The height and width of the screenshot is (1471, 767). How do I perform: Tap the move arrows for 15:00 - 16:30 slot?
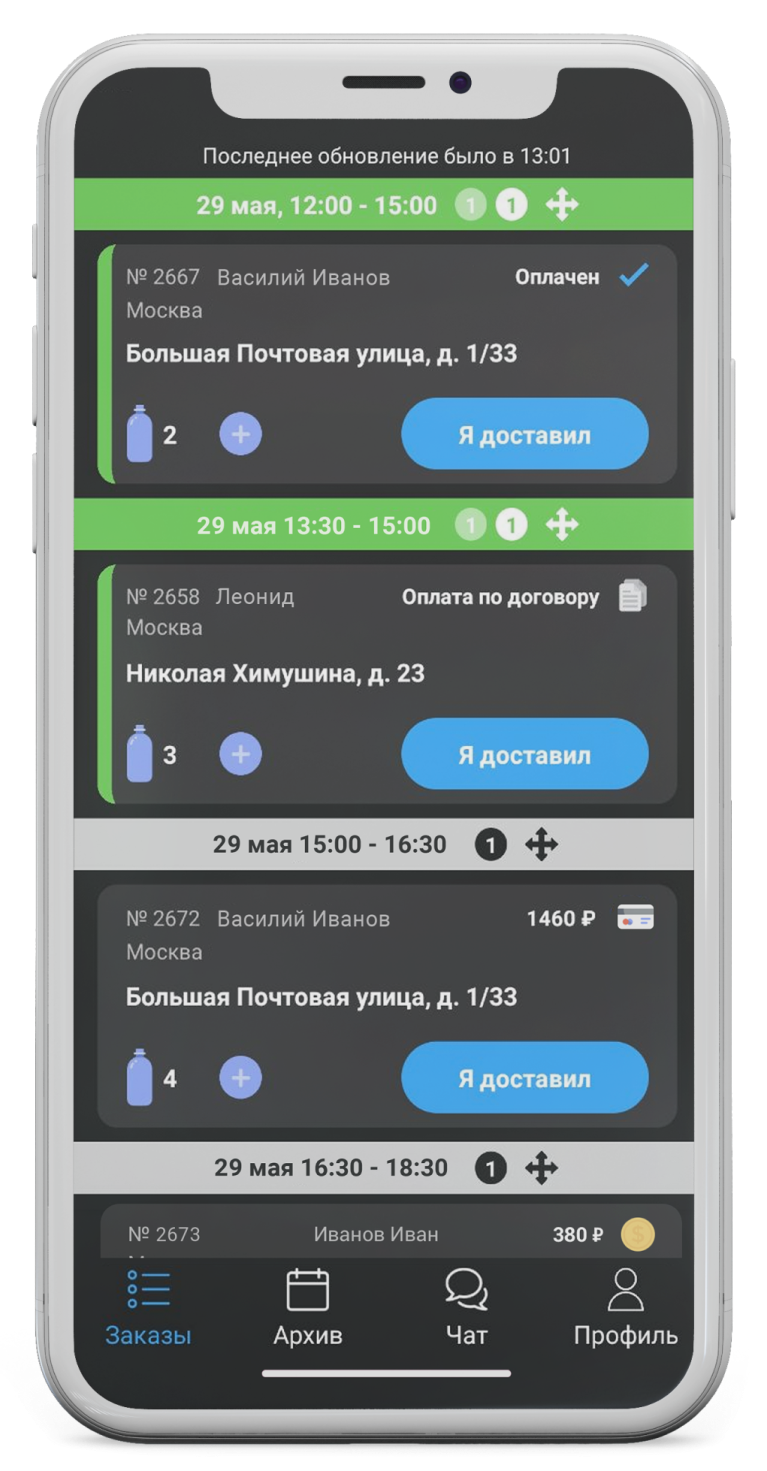pyautogui.click(x=541, y=845)
